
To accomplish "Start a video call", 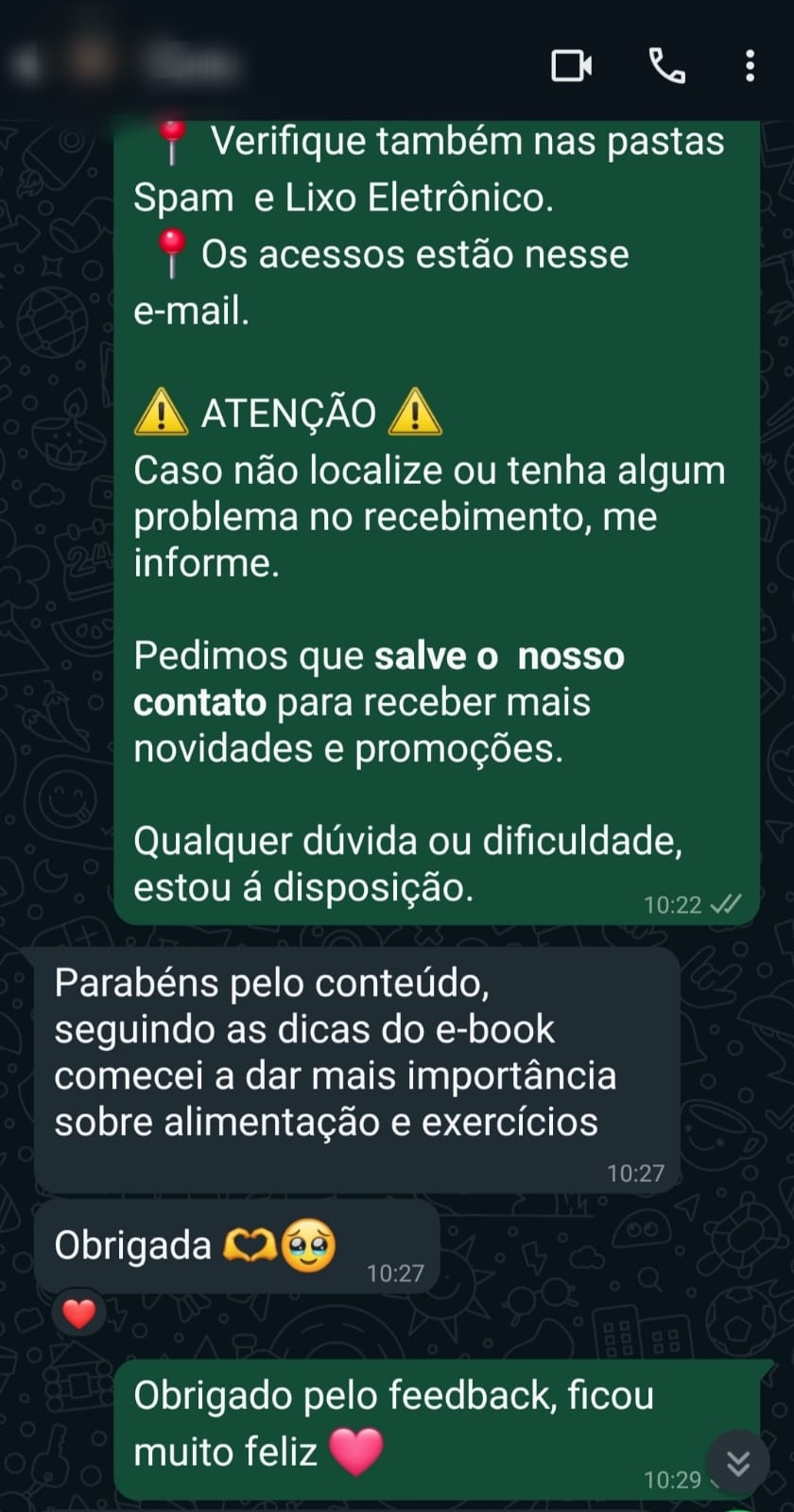I will pyautogui.click(x=571, y=66).
